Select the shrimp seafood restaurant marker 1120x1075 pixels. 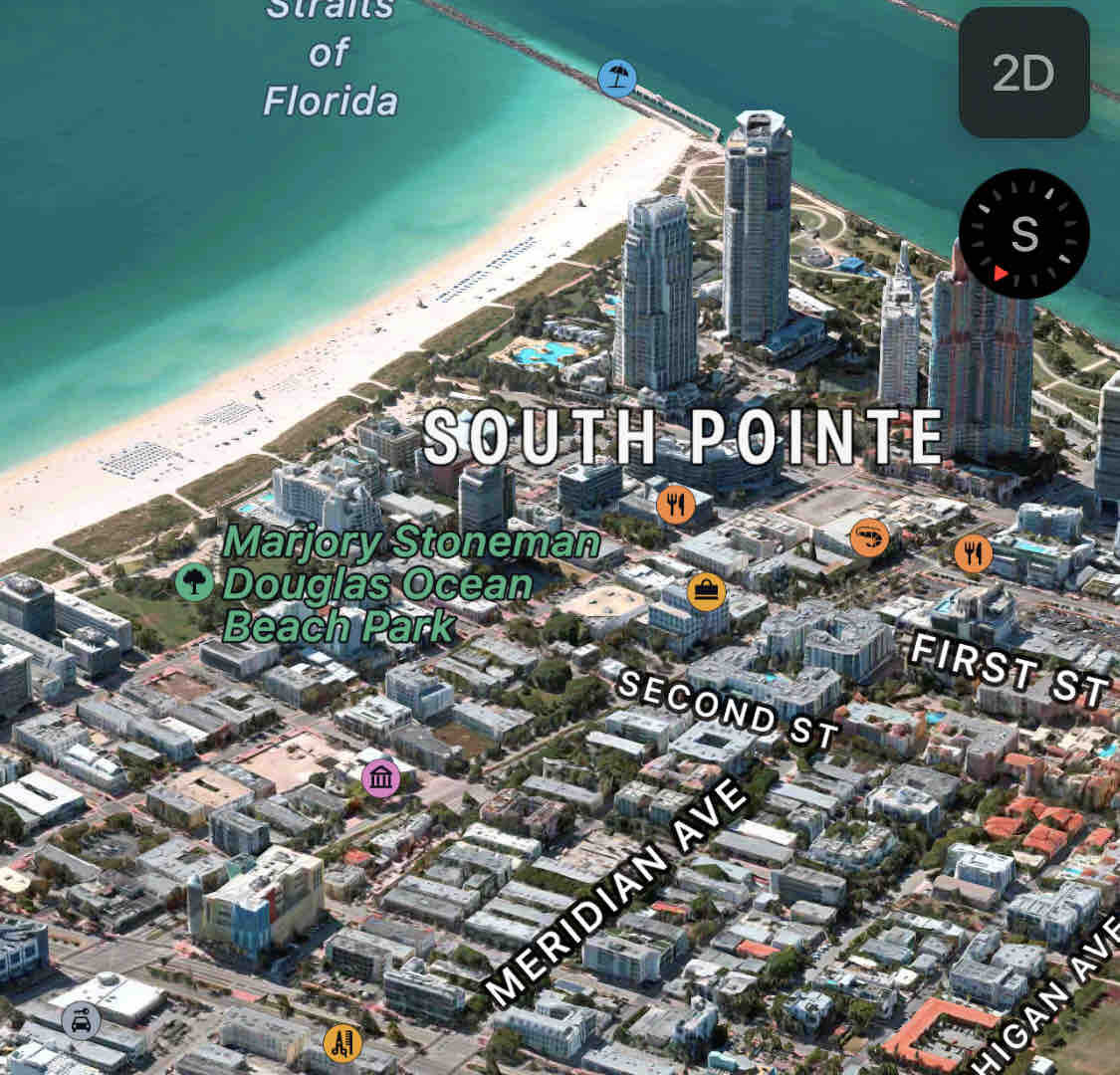[869, 538]
